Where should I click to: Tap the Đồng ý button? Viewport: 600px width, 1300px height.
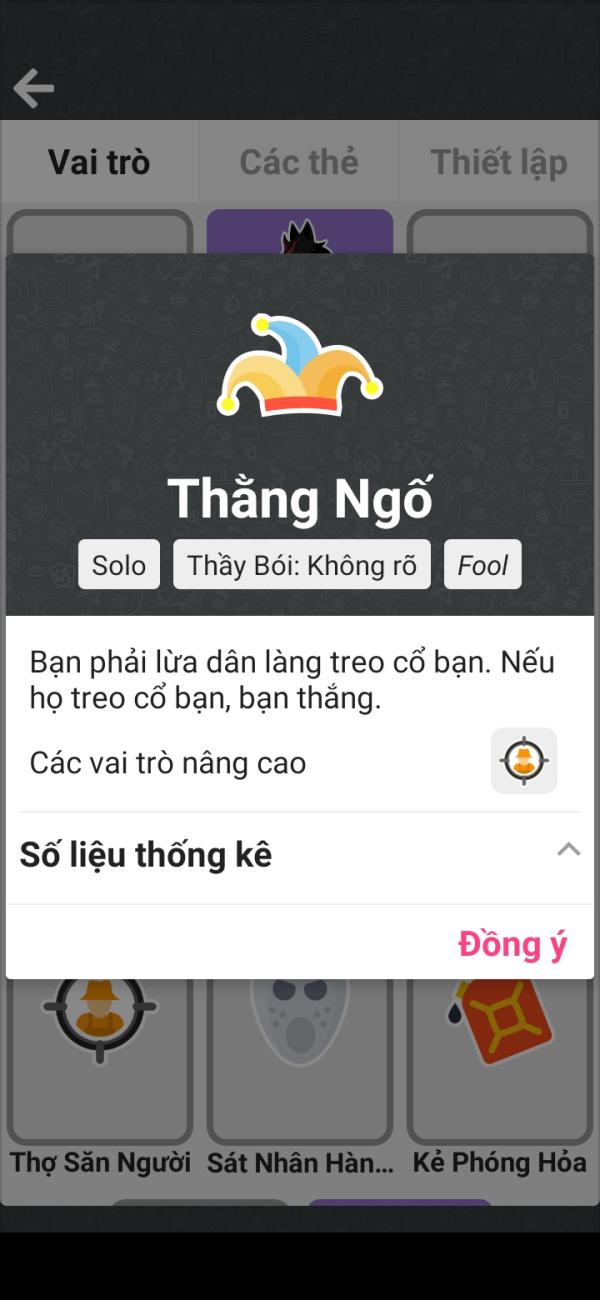tap(512, 943)
